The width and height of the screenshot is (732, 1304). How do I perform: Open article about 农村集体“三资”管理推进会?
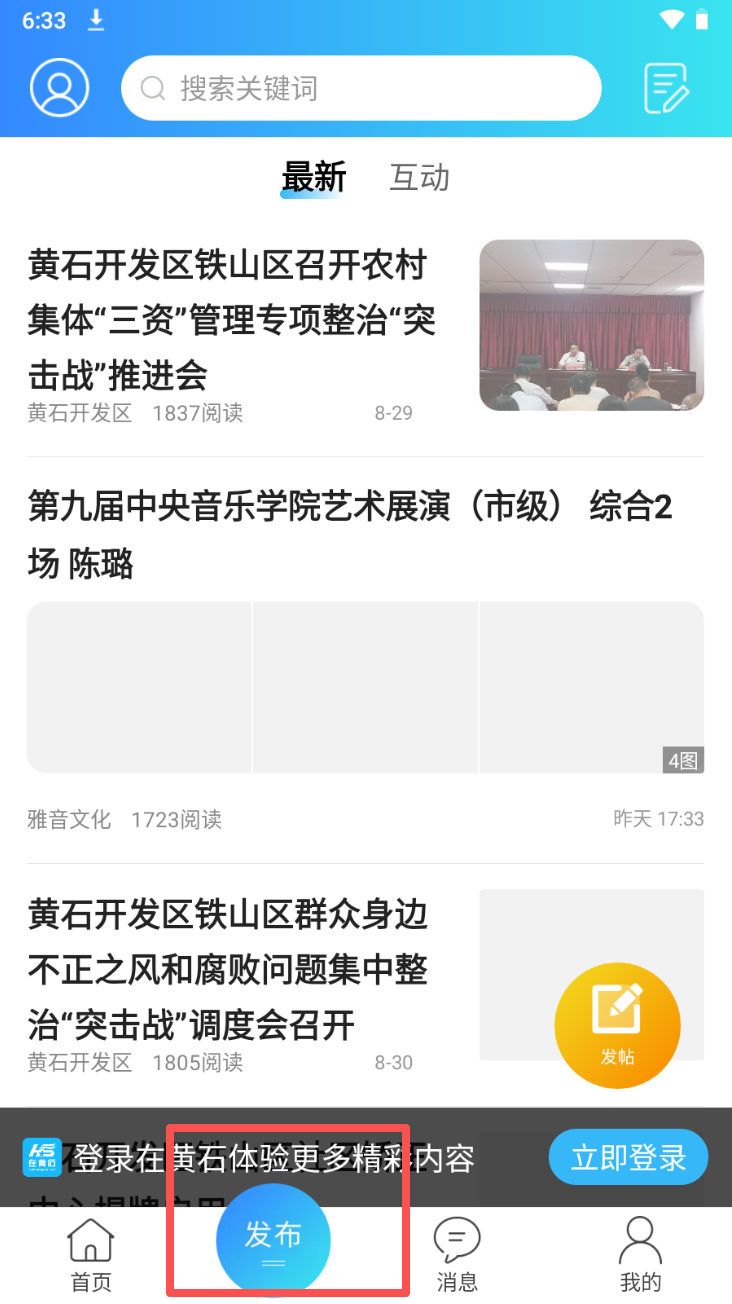[232, 320]
